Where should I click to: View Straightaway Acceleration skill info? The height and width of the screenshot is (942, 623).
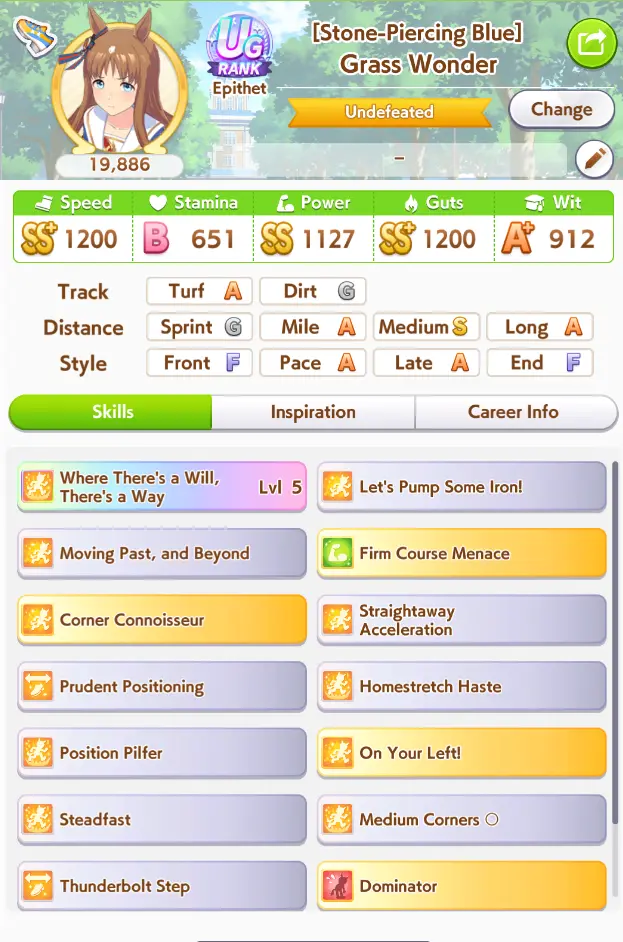click(x=462, y=620)
